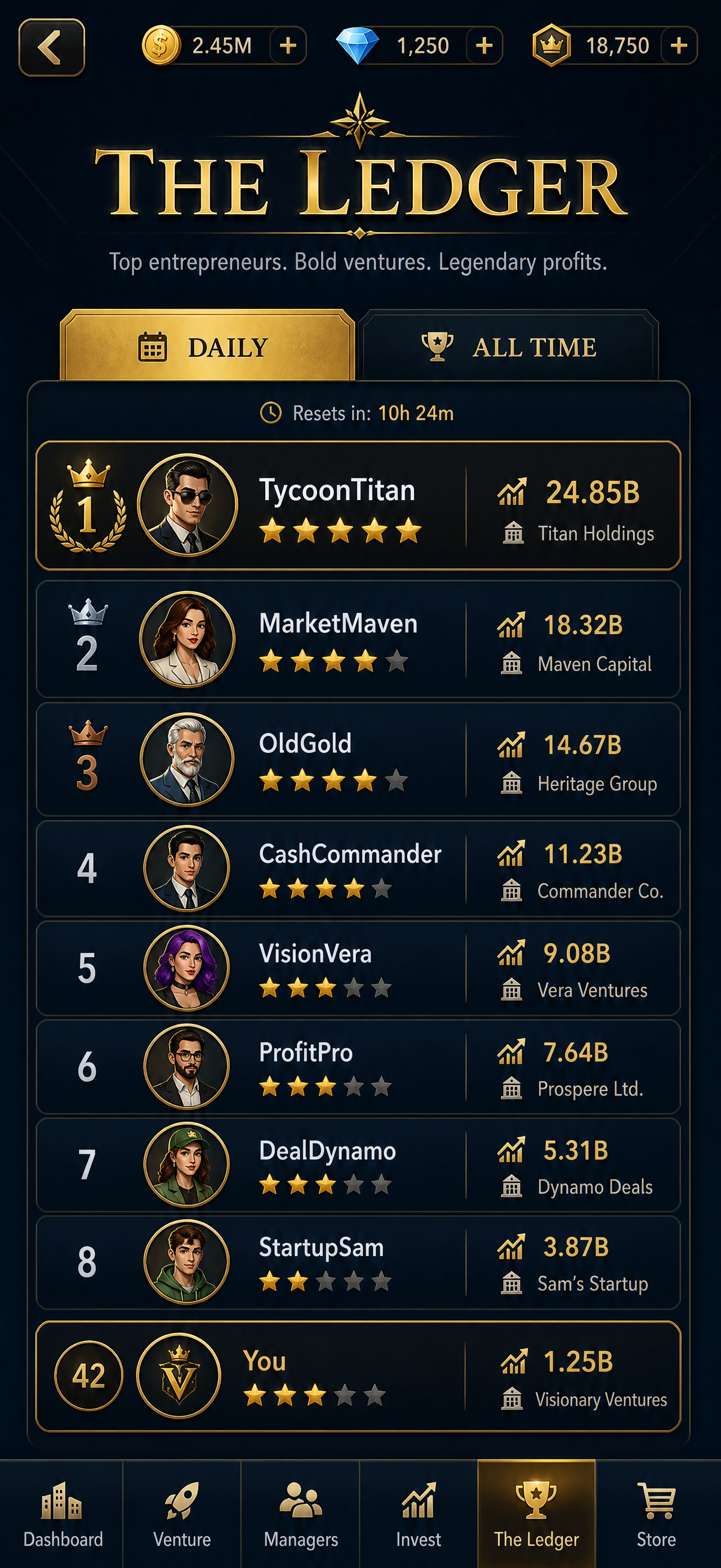Go to the Dashboard tab
The height and width of the screenshot is (1568, 721).
[62, 1514]
